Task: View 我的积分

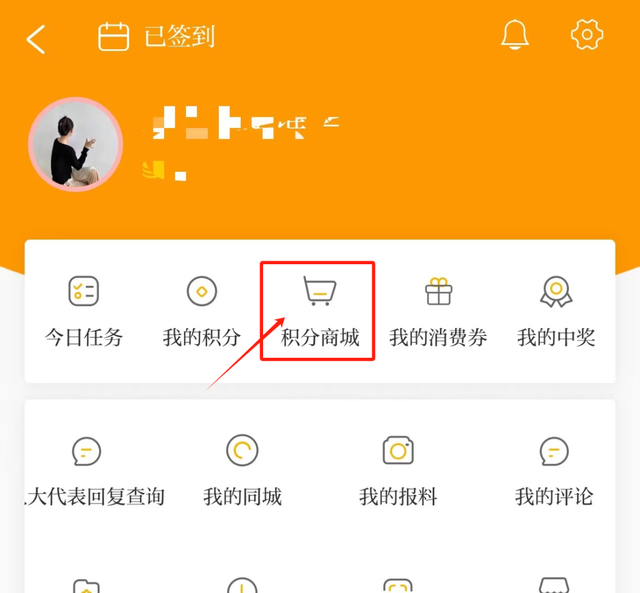Action: point(202,311)
